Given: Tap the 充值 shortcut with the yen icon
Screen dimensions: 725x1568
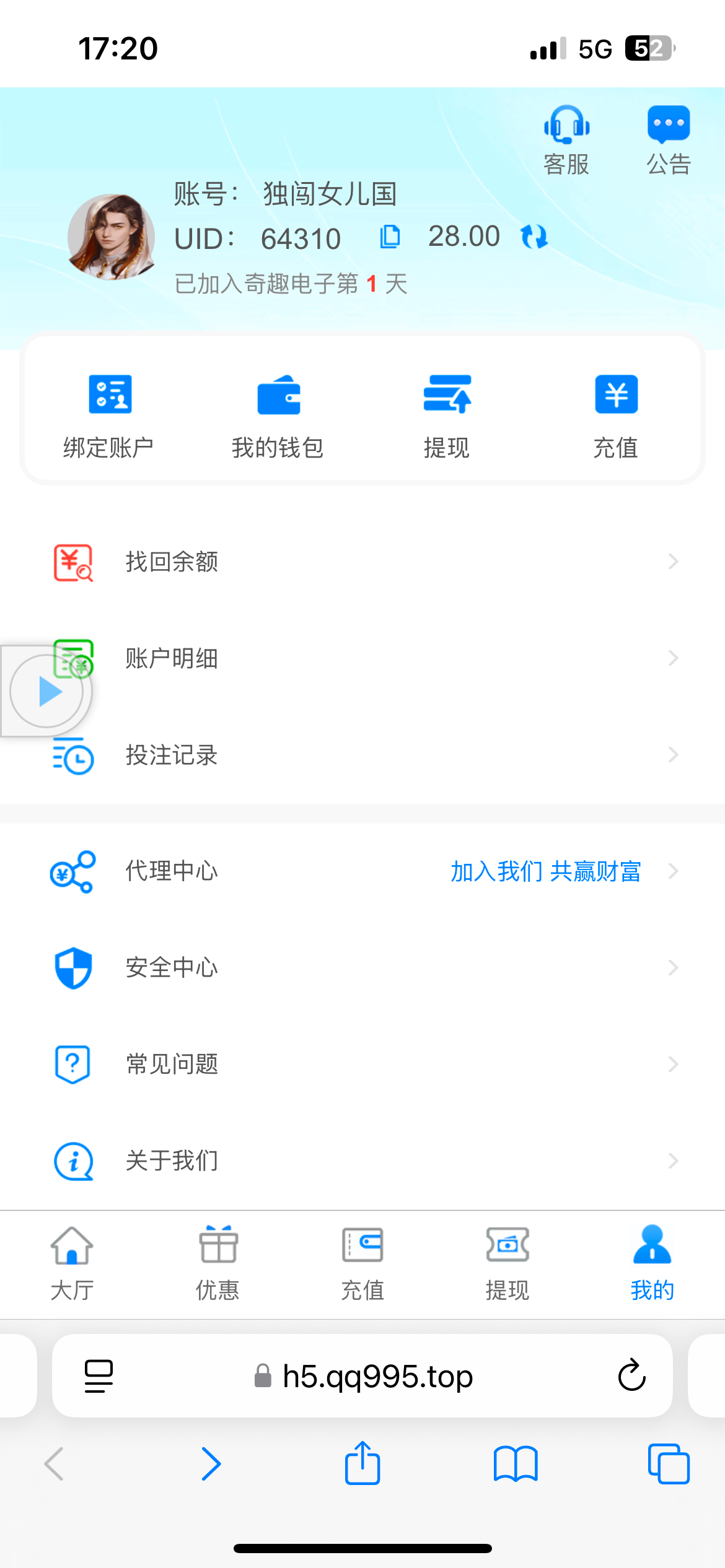Looking at the screenshot, I should pyautogui.click(x=616, y=416).
